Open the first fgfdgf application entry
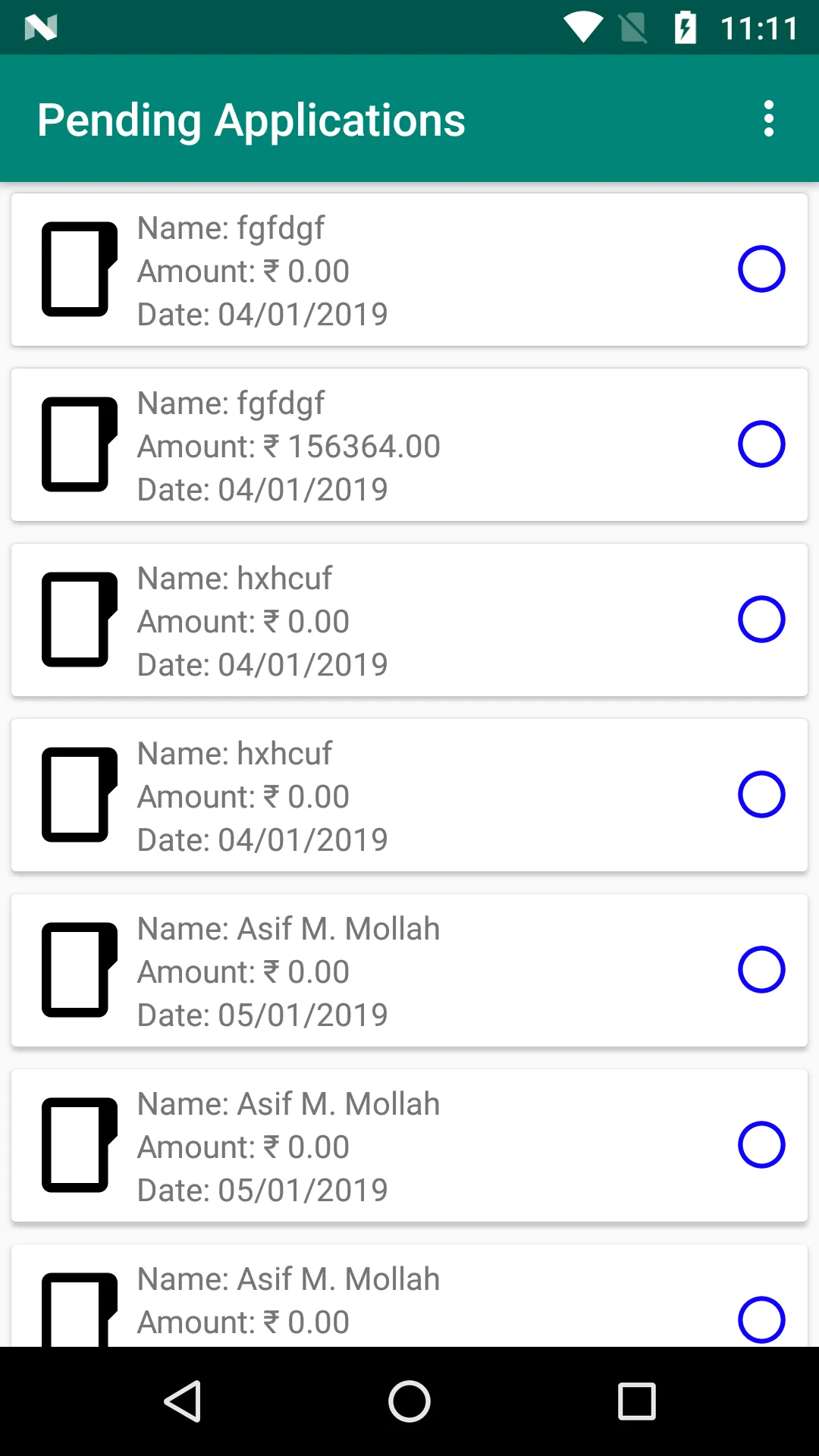 [x=409, y=270]
